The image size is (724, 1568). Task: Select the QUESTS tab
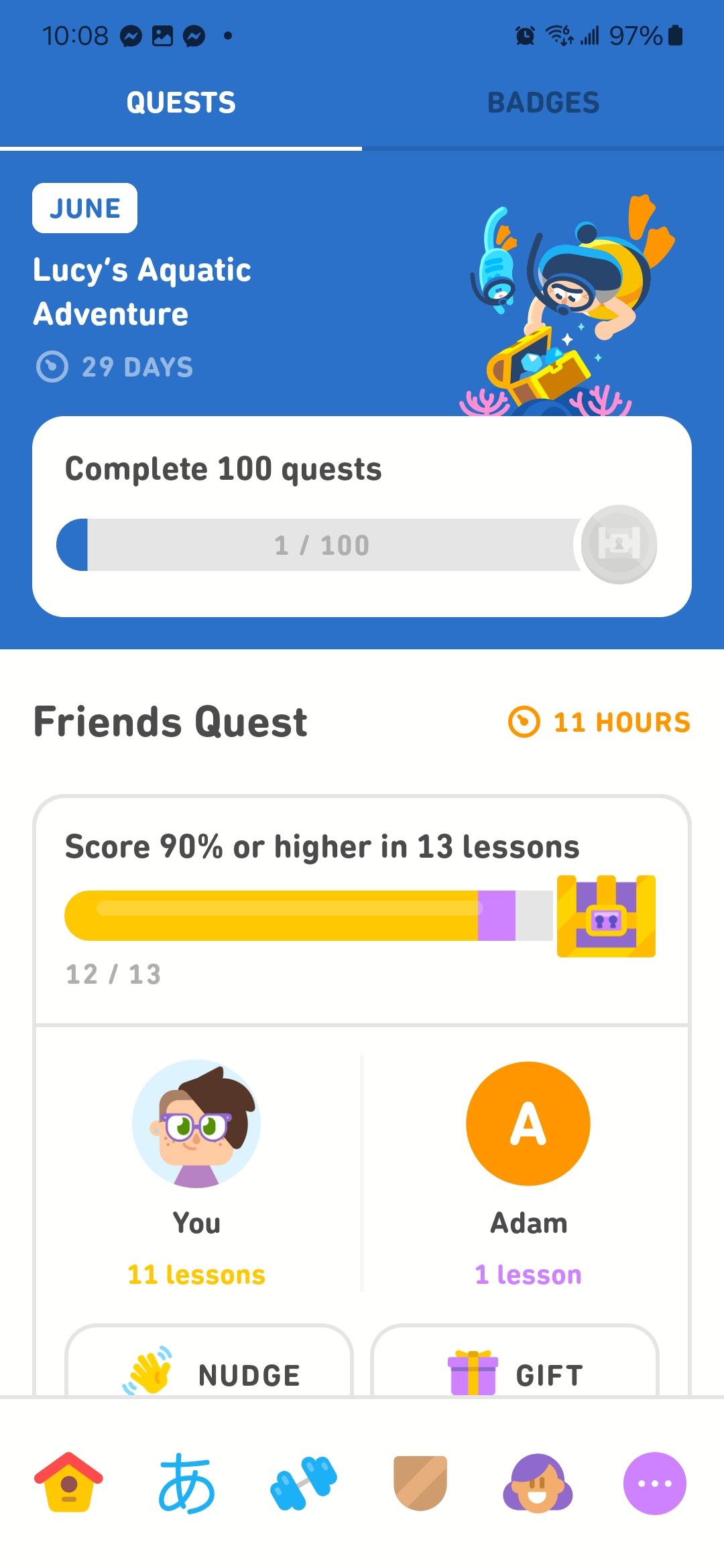181,102
